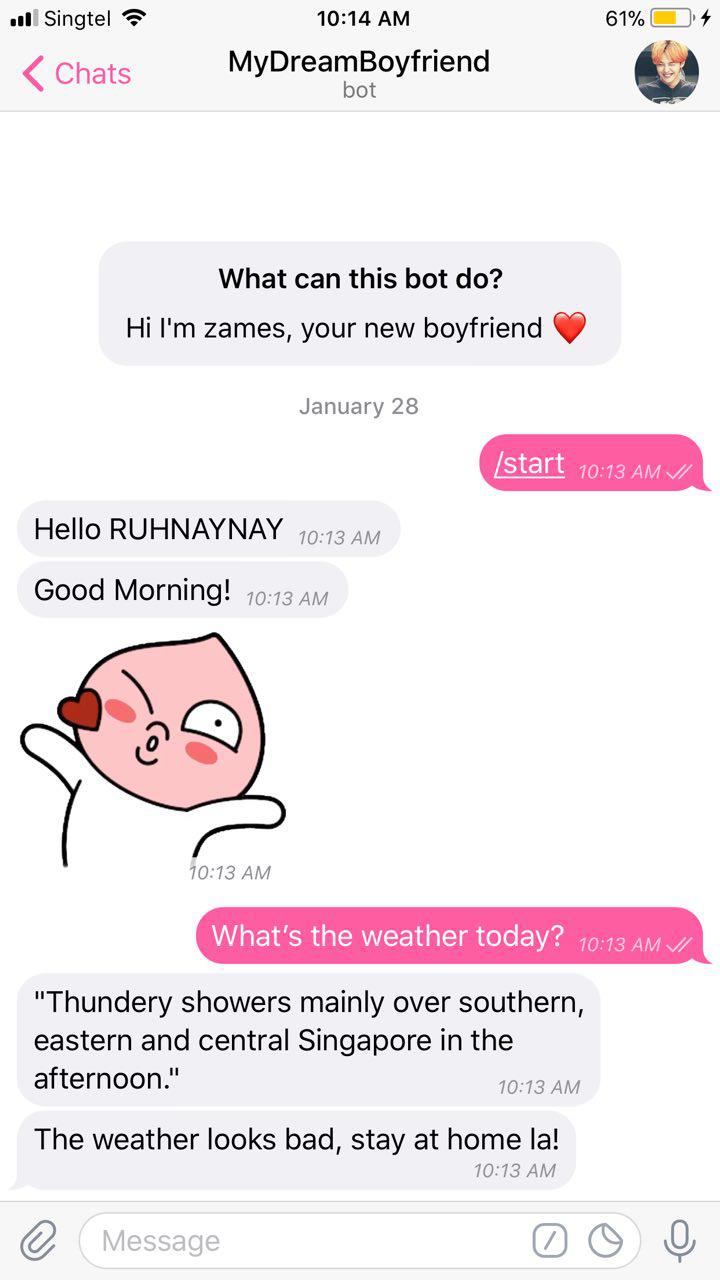Screen dimensions: 720x1280
Task: Tap the bot label under MyDreamBoyfriend
Action: [x=360, y=90]
